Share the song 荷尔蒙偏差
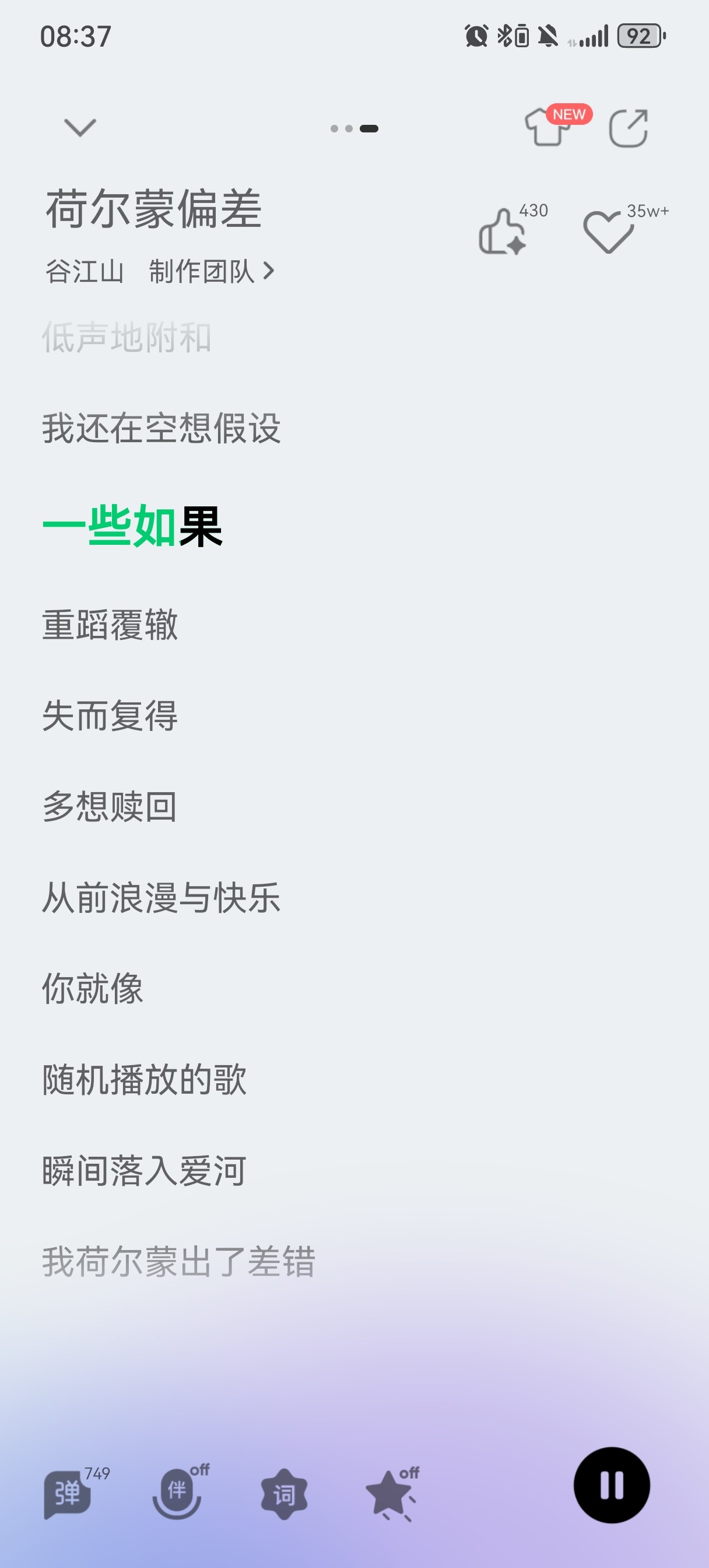 tap(628, 128)
